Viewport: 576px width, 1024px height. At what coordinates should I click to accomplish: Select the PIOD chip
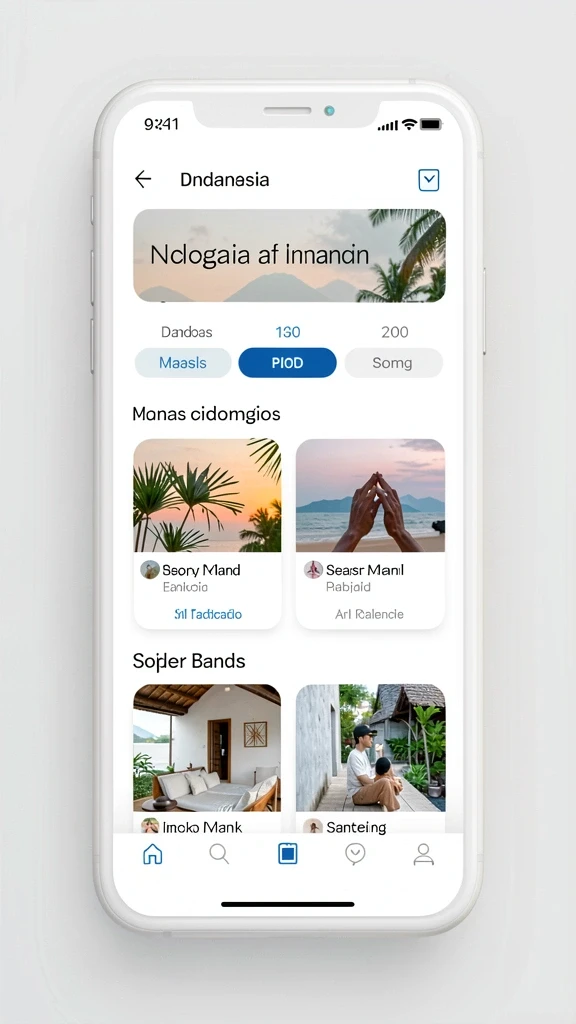coord(287,363)
